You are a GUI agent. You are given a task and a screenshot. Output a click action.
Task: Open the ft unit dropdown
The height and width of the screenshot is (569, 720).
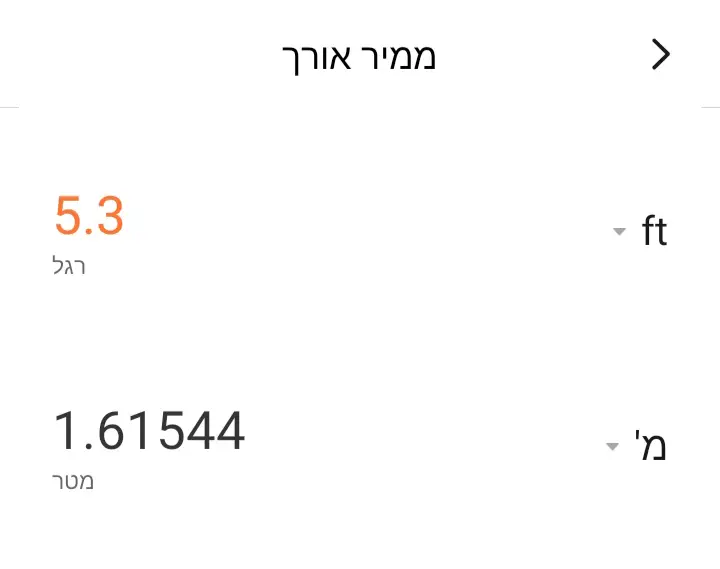(640, 232)
